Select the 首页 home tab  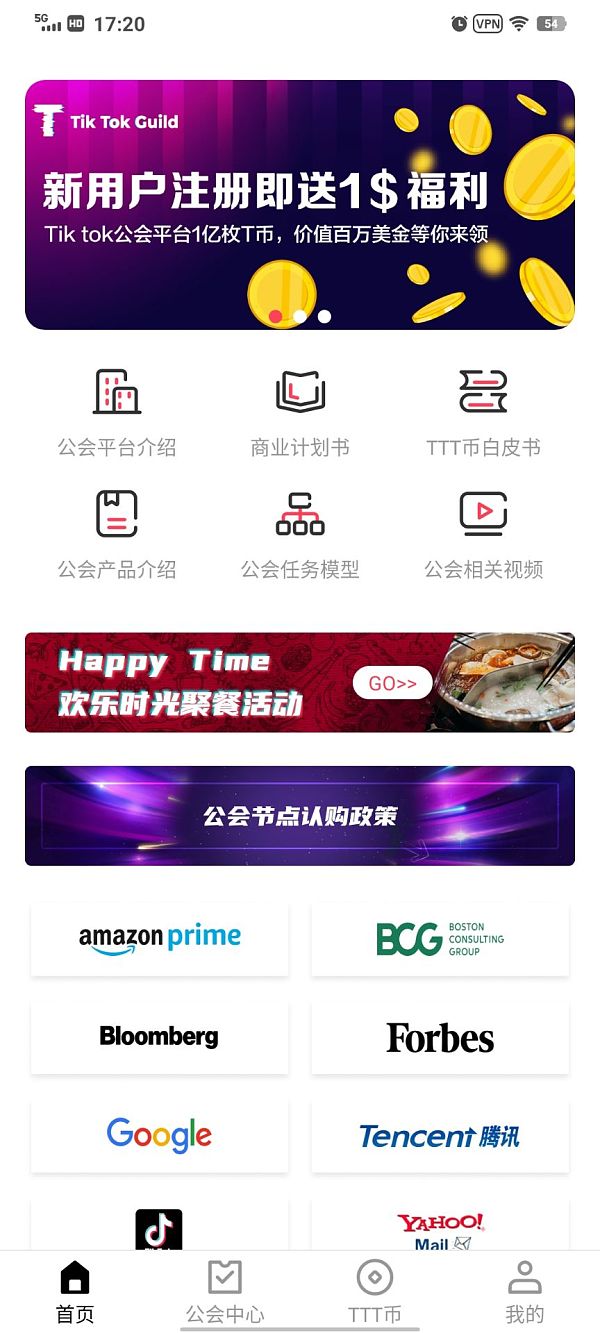click(x=75, y=1292)
